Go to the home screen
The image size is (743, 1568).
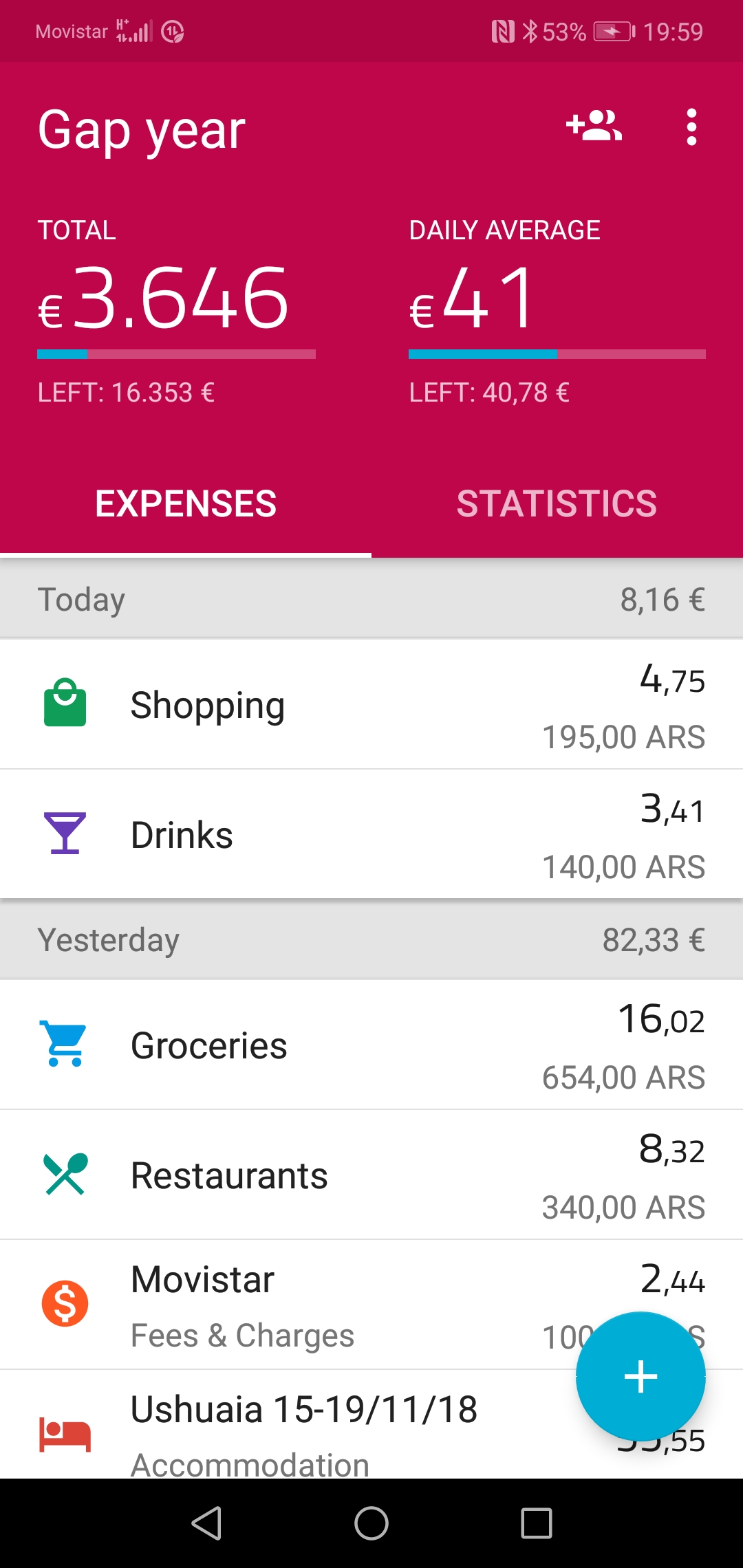pos(371,1523)
